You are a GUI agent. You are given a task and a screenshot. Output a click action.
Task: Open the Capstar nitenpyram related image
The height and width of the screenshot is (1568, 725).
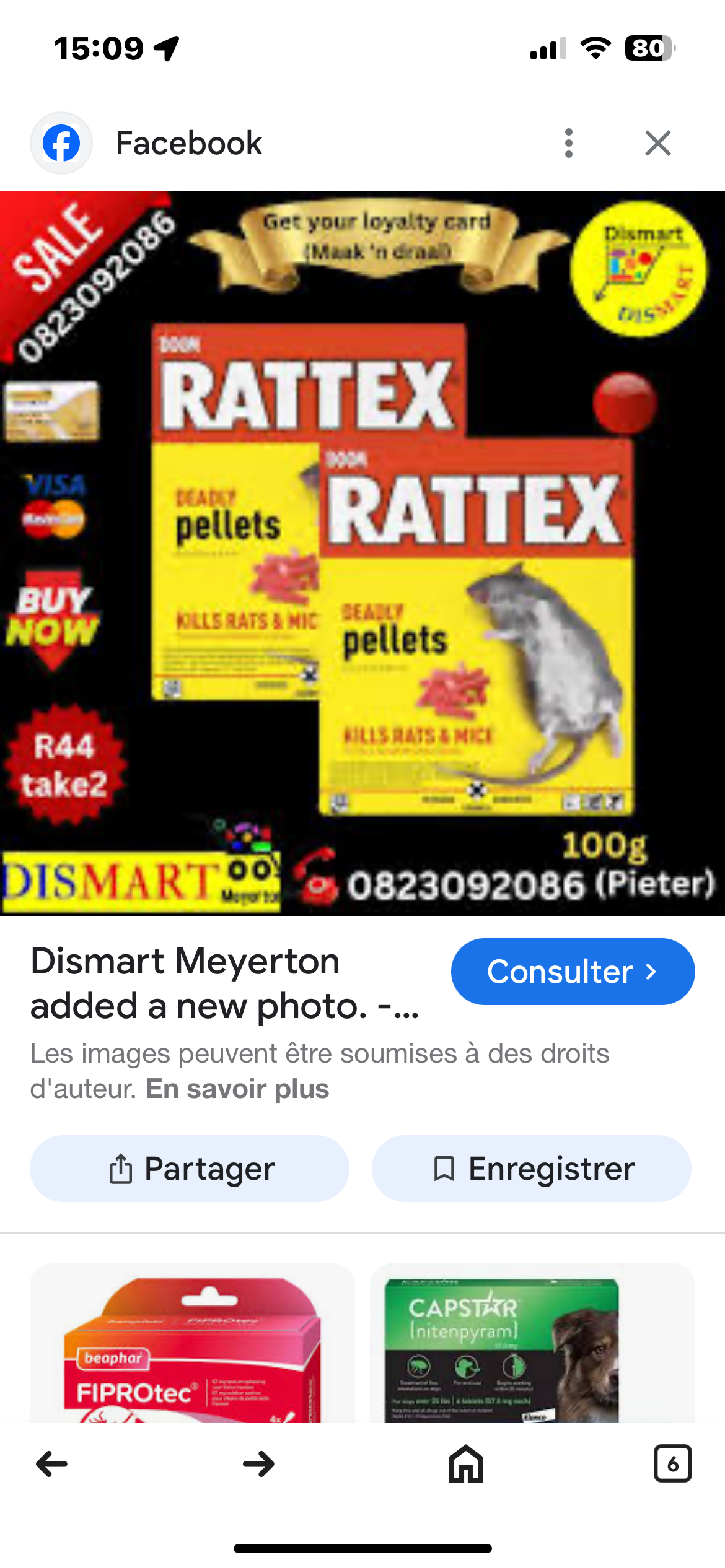(532, 1343)
